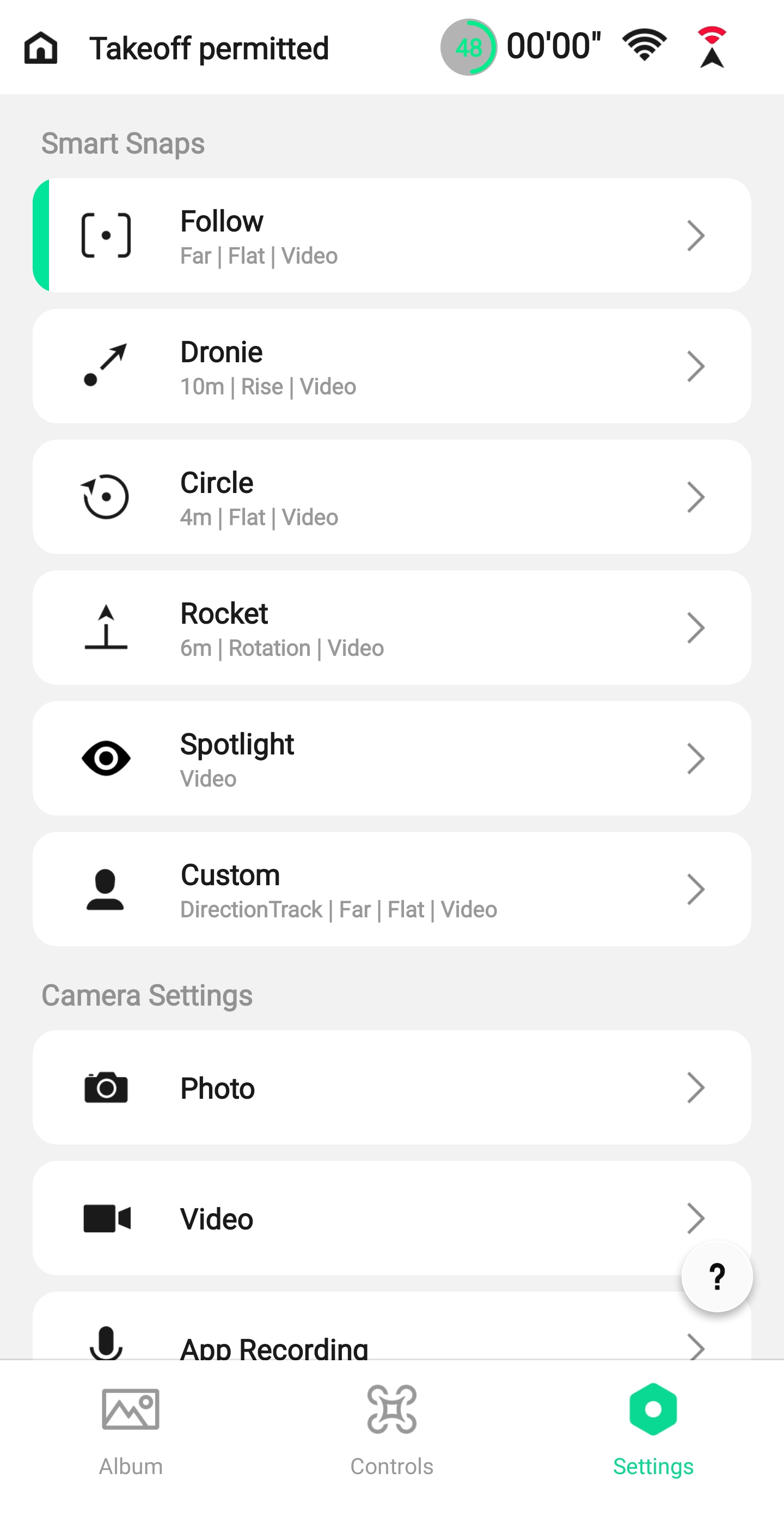Open the Follow smart snap settings
The width and height of the screenshot is (784, 1540).
coord(392,235)
